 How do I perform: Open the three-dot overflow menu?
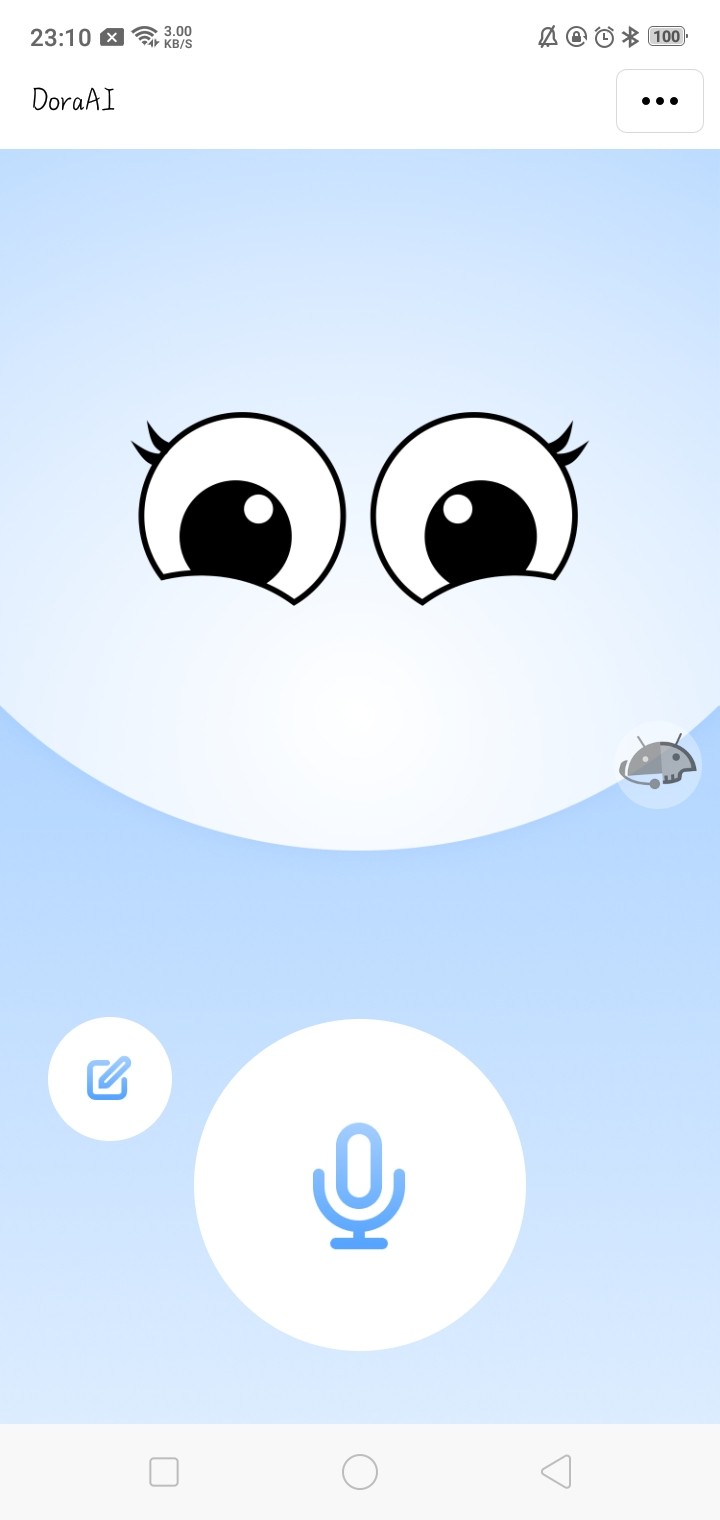coord(659,101)
